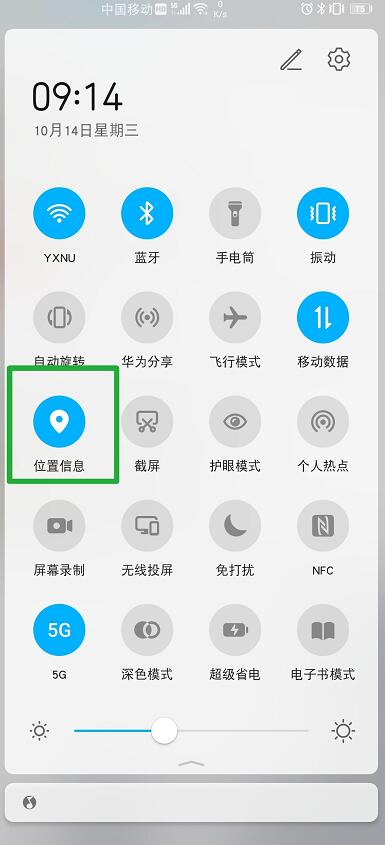Enable do not disturb (免打扰)
Viewport: 385px width, 845px height.
pyautogui.click(x=235, y=525)
